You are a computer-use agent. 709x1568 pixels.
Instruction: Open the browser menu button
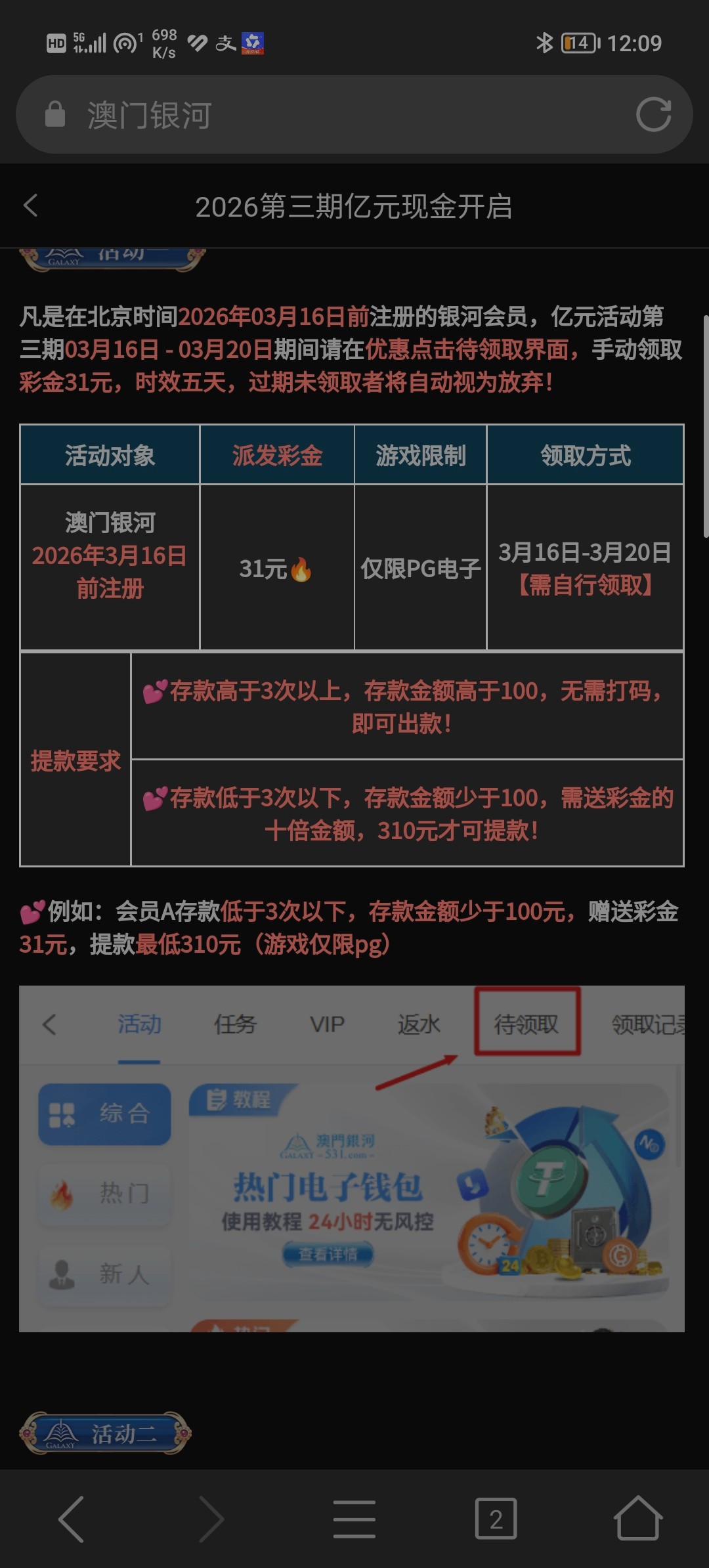pos(354,1519)
